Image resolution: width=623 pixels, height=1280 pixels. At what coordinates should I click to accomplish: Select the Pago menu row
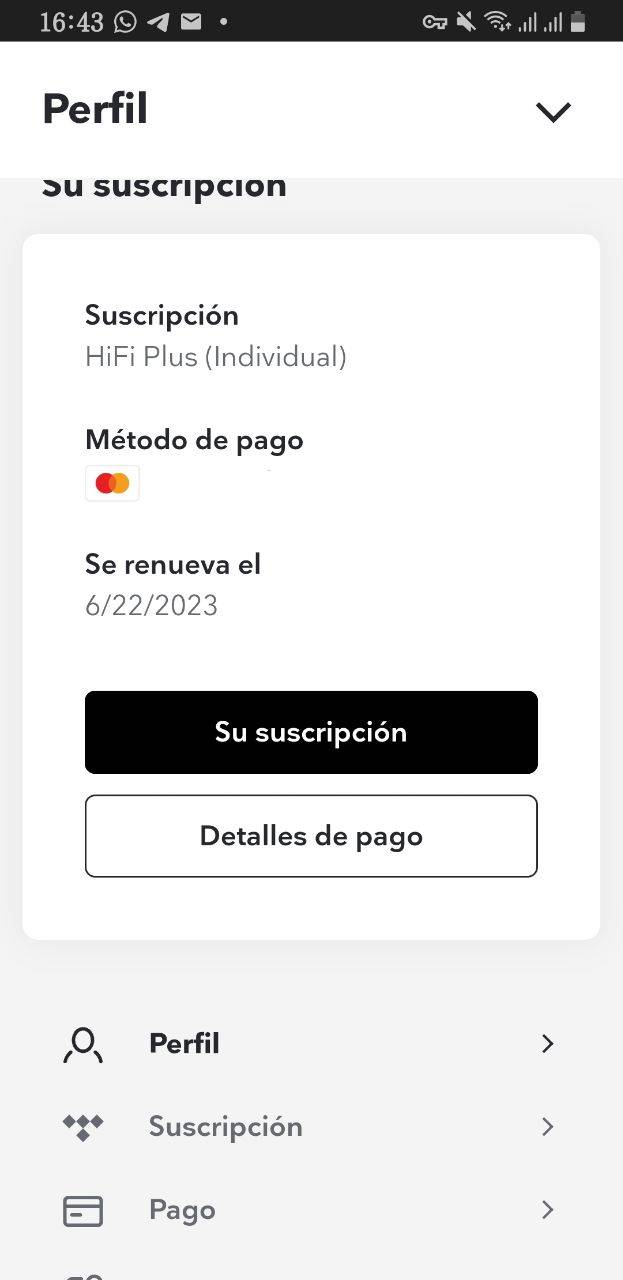click(310, 1210)
